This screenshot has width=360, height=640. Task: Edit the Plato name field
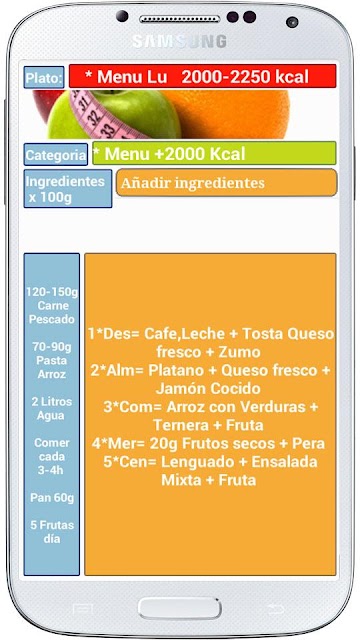click(x=202, y=76)
